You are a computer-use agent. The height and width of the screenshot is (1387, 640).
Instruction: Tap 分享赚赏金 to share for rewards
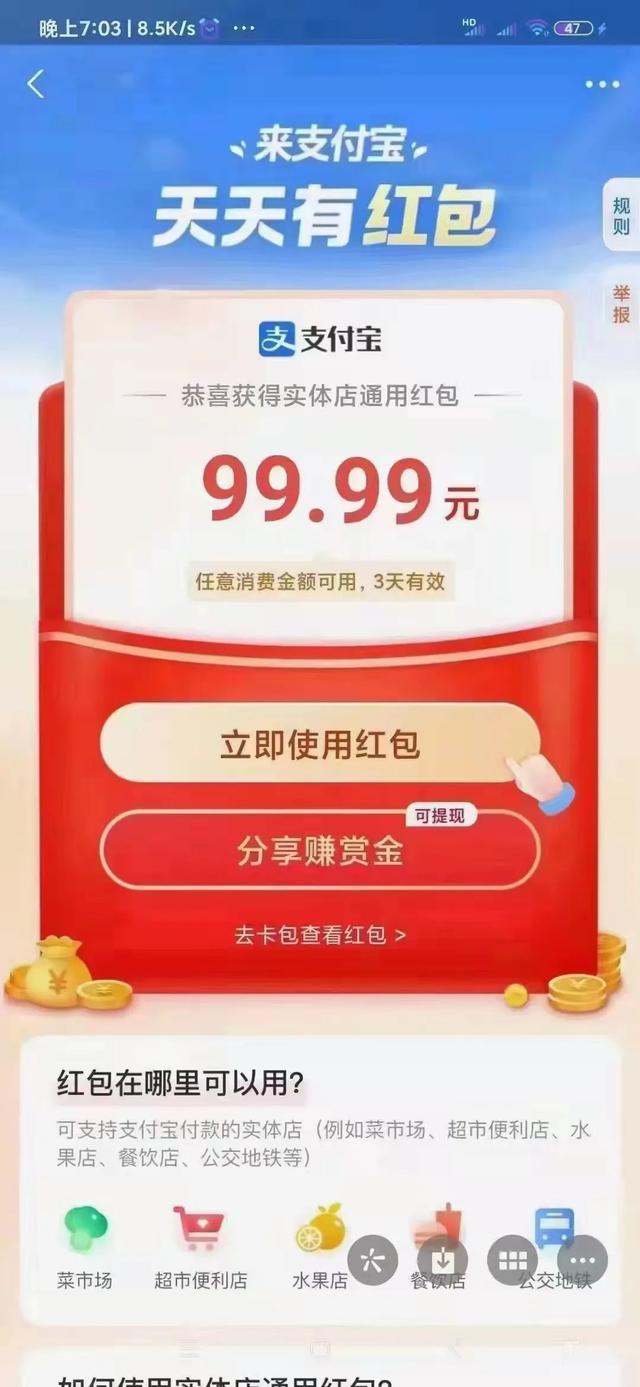(x=319, y=851)
